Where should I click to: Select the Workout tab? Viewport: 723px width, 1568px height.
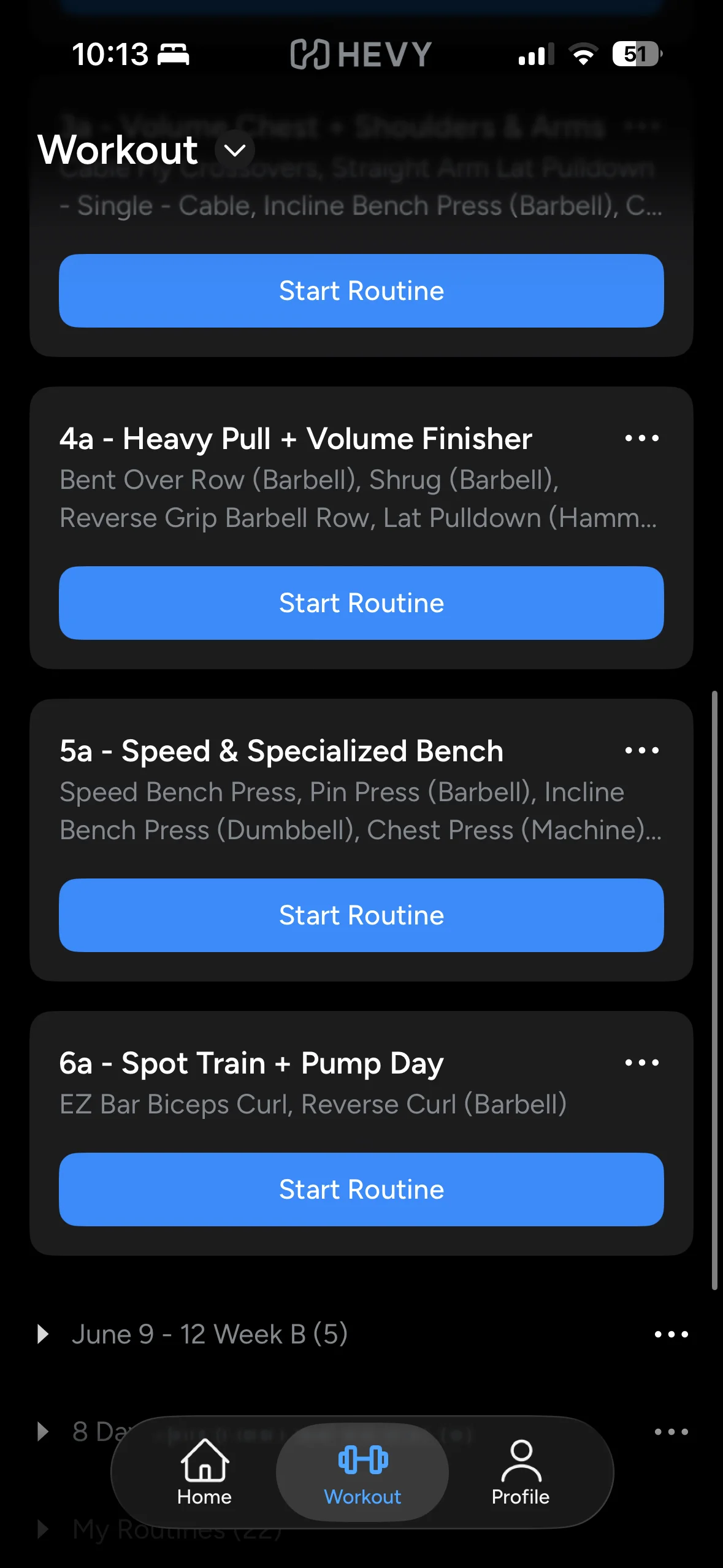(x=362, y=1472)
